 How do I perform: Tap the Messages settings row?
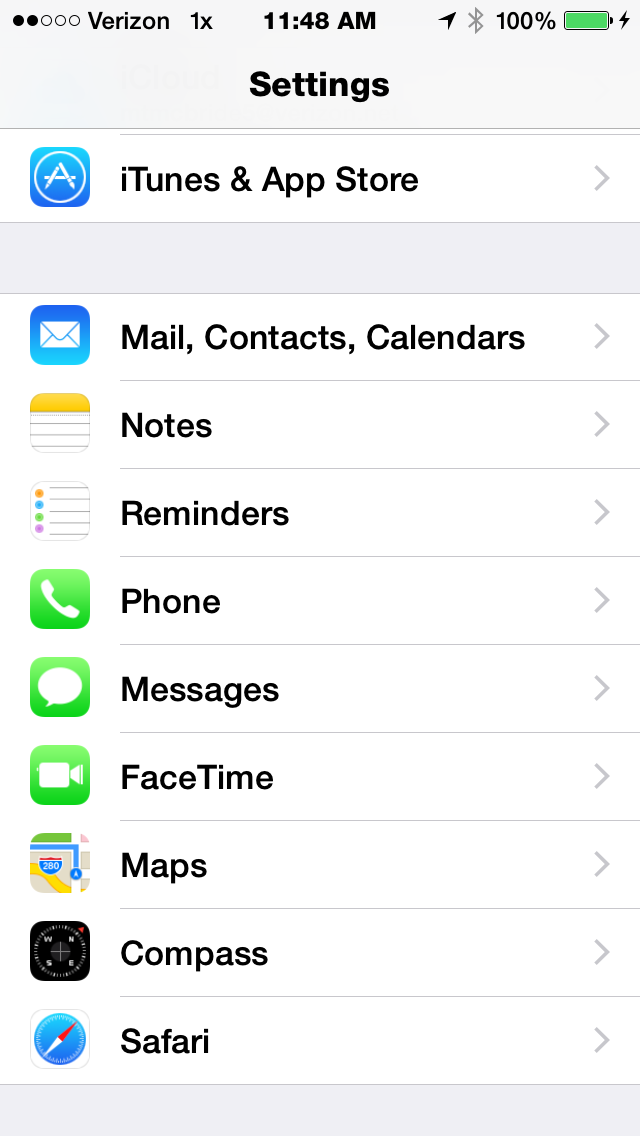(320, 689)
